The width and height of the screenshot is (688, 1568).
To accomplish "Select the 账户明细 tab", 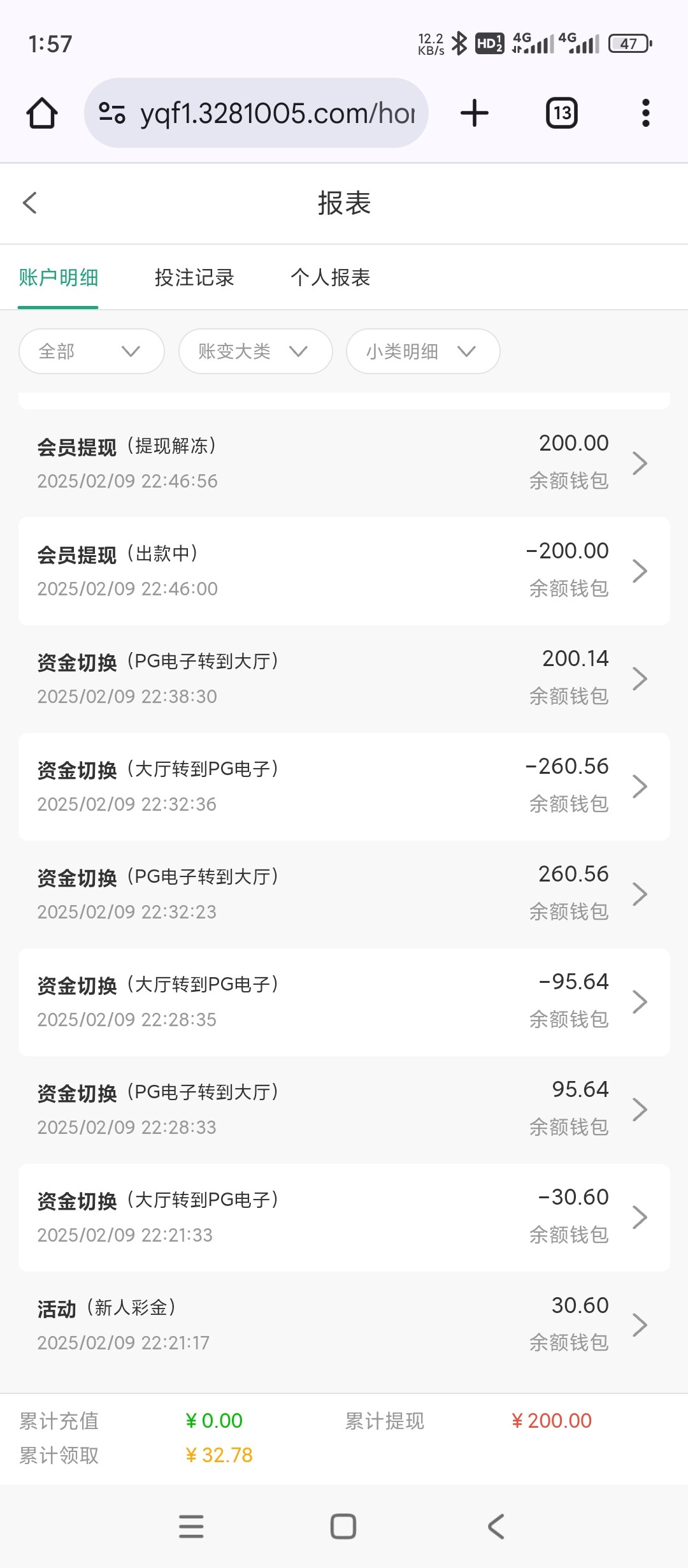I will 58,278.
